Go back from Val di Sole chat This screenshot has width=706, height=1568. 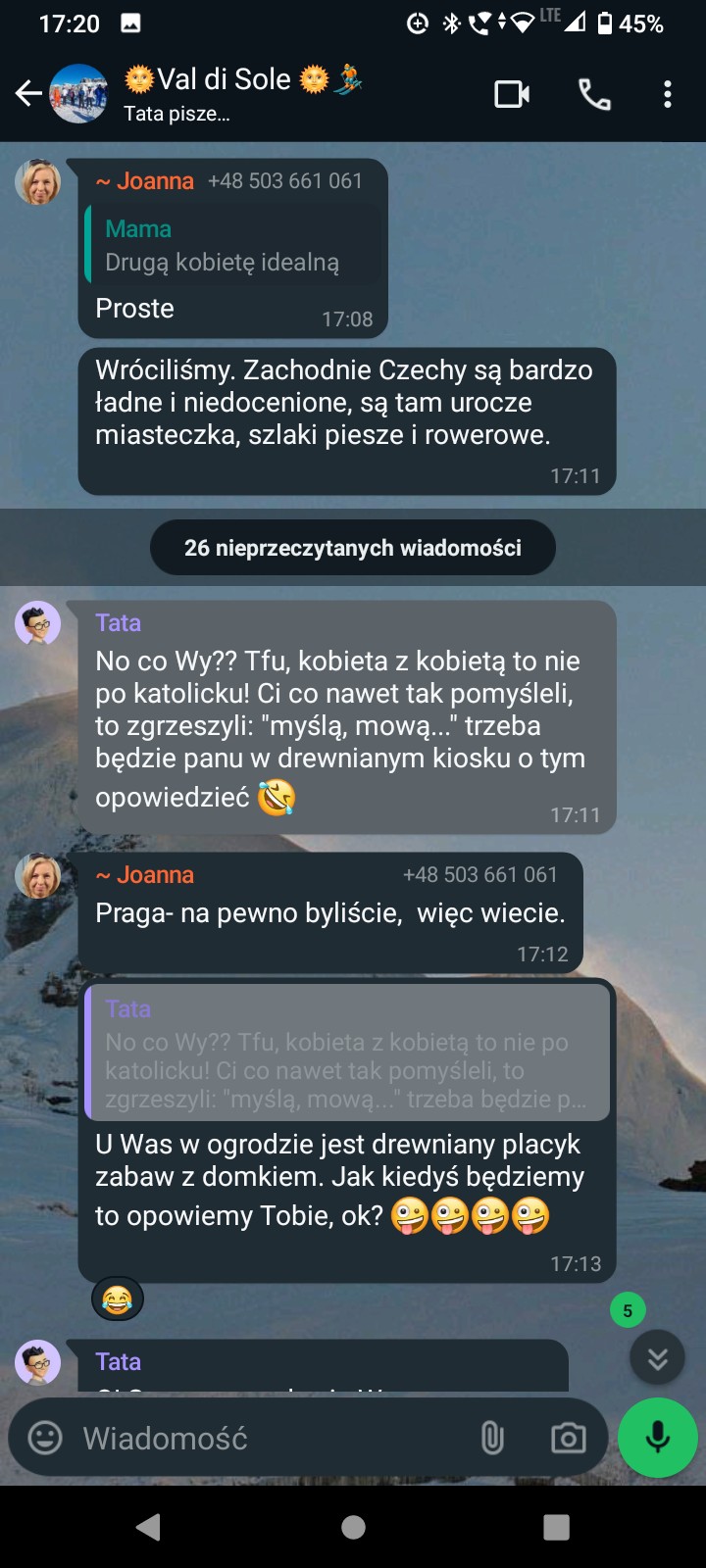(x=28, y=94)
